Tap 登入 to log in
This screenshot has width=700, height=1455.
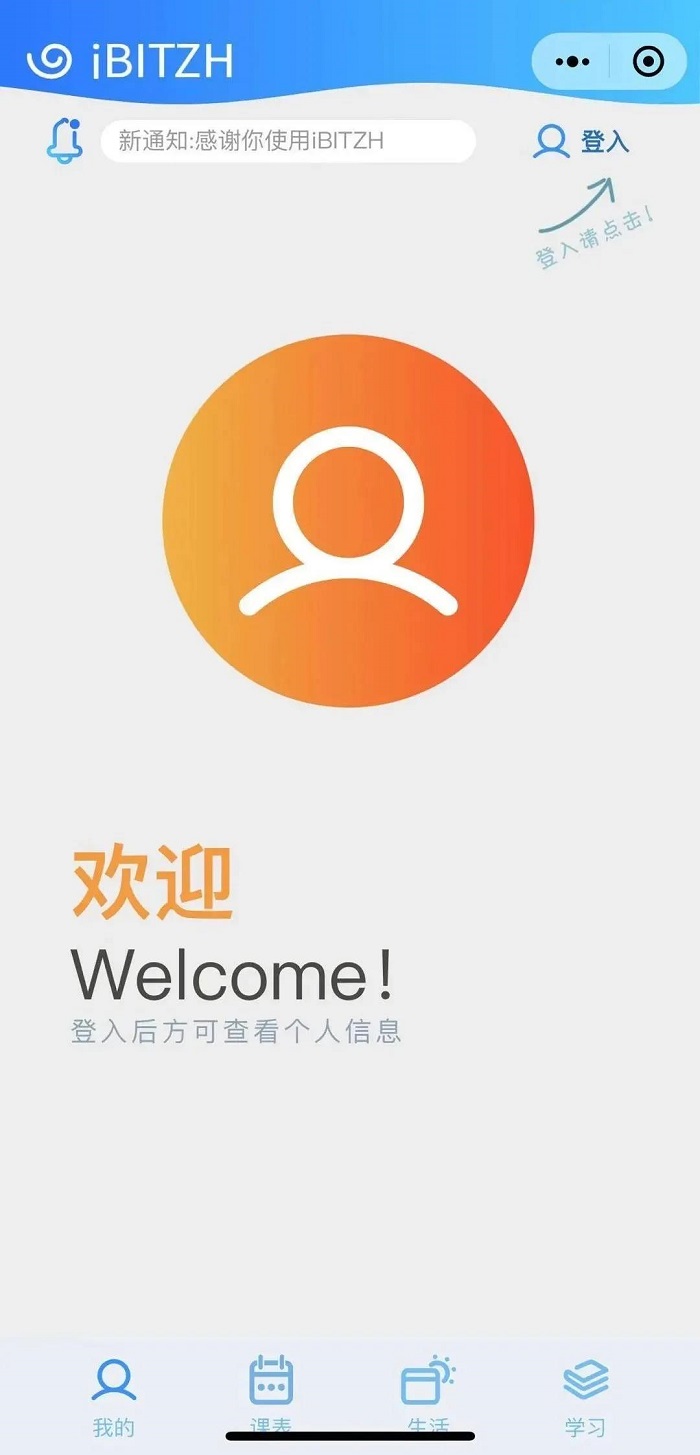pyautogui.click(x=583, y=142)
